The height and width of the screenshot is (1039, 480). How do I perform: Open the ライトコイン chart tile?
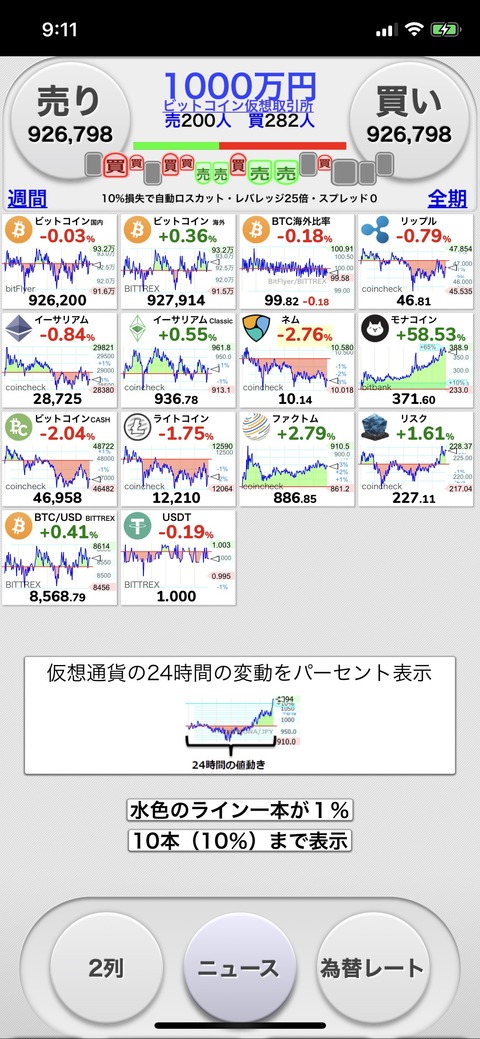point(178,459)
